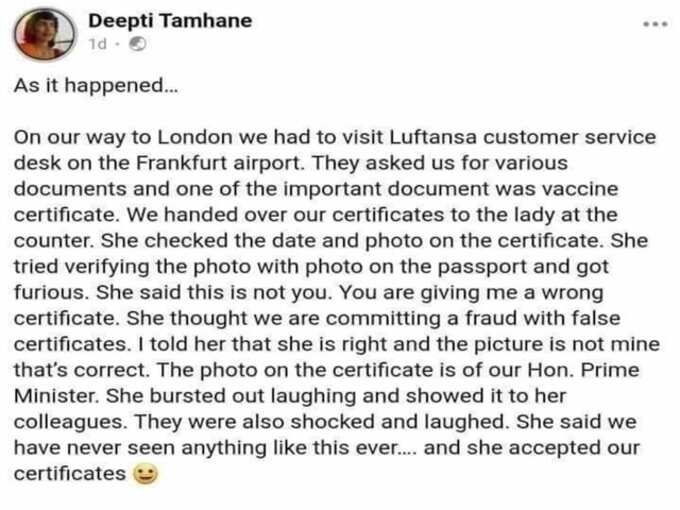Open the post's three-dot options menu
Screen dimensions: 680x510
tap(653, 23)
